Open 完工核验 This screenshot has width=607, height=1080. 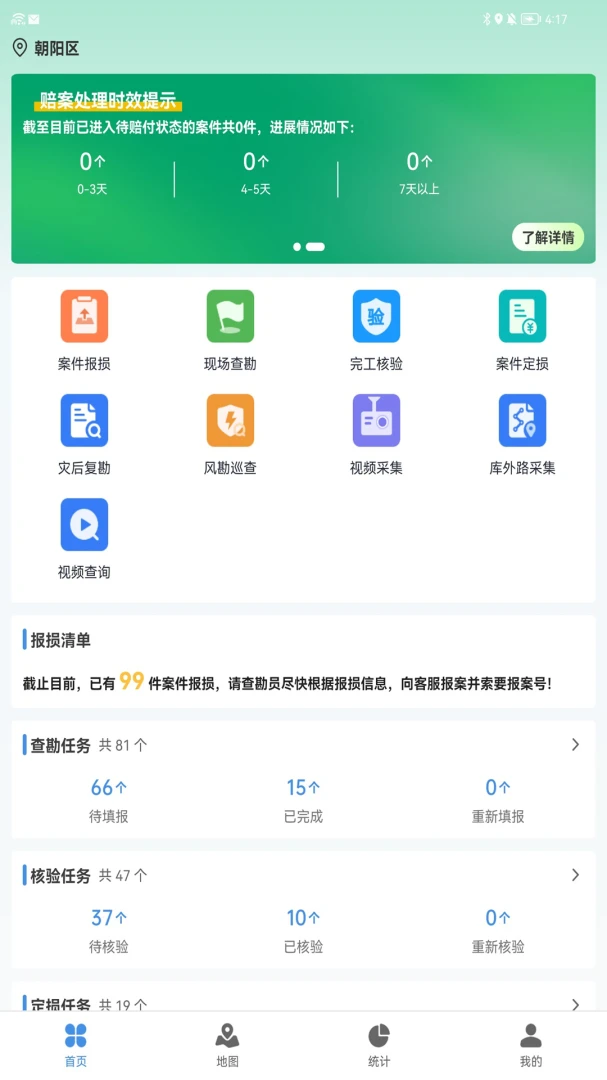point(376,330)
